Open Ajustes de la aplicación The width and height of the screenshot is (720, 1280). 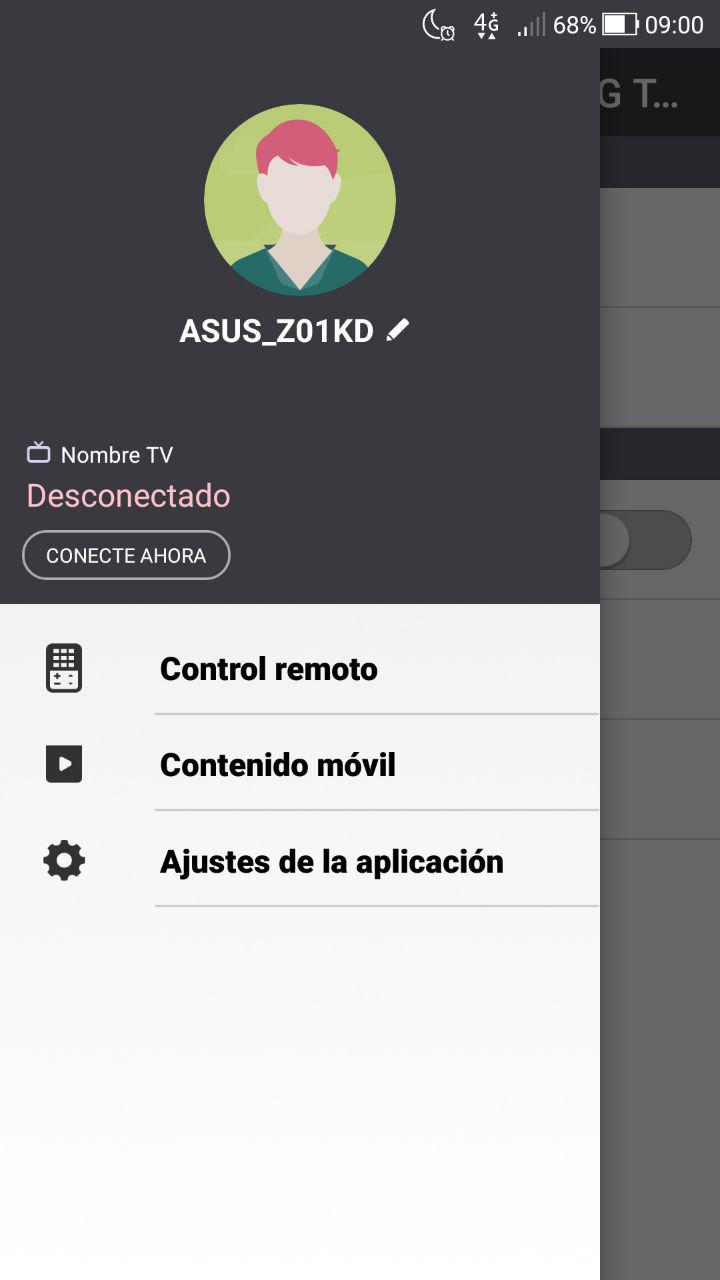[x=331, y=861]
